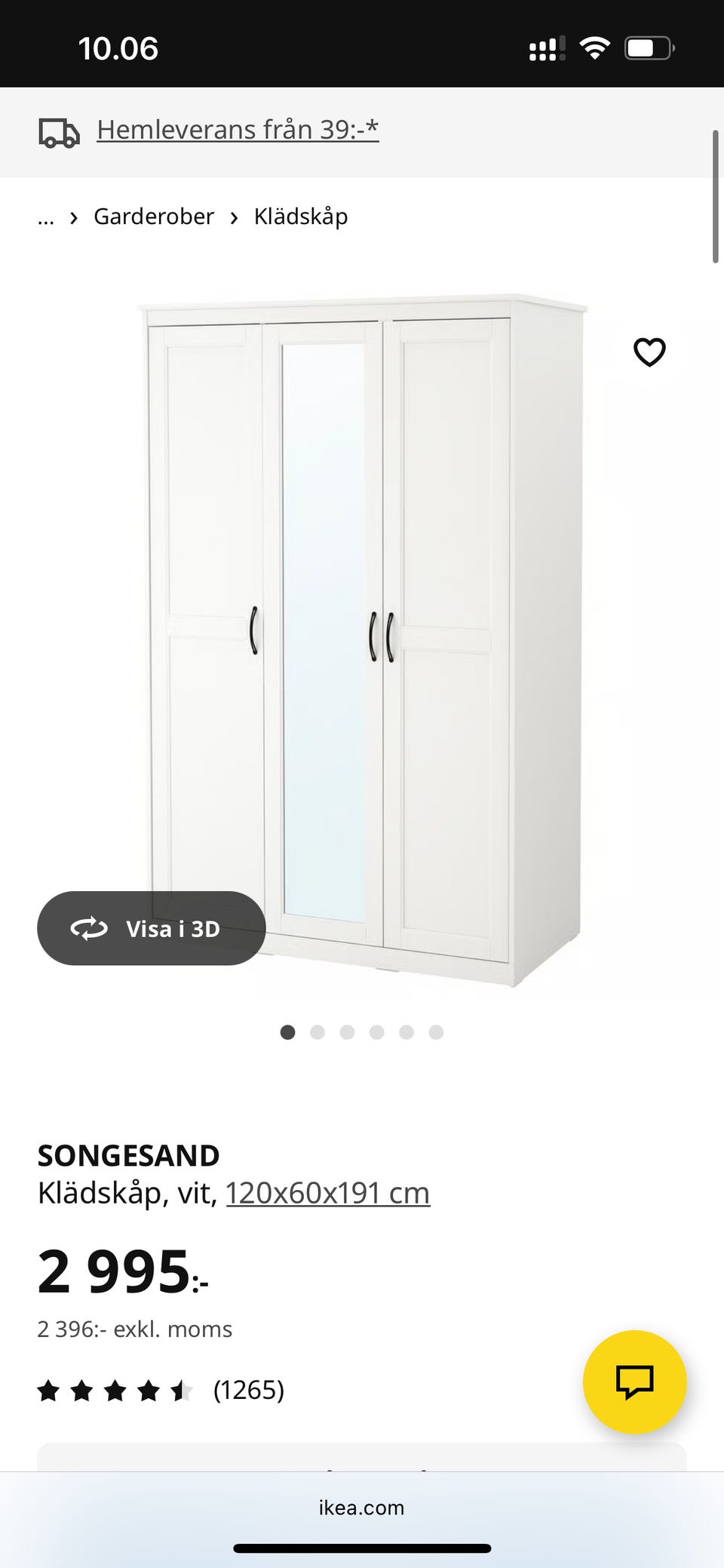Tap the ikea.com address bar

pyautogui.click(x=361, y=1508)
